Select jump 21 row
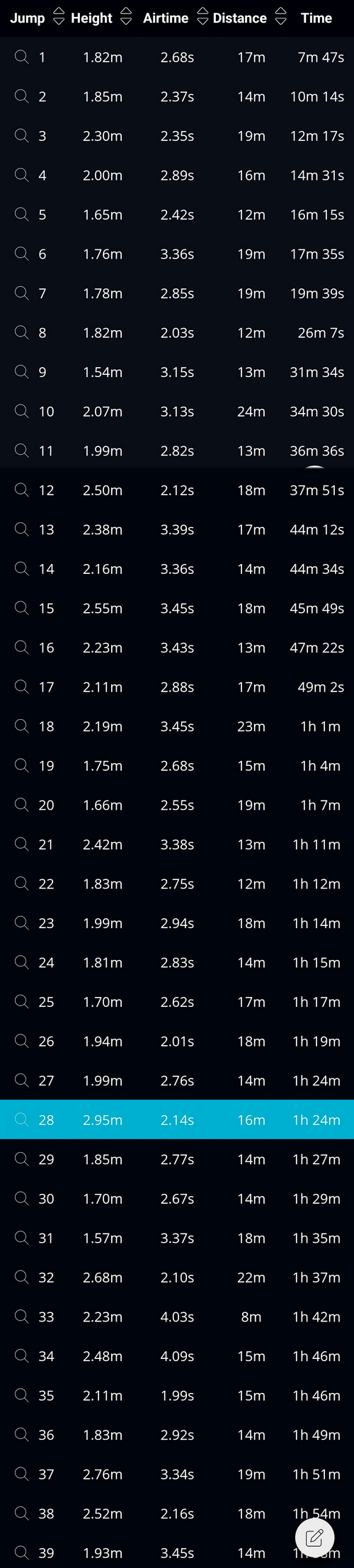The height and width of the screenshot is (1568, 354). (177, 844)
